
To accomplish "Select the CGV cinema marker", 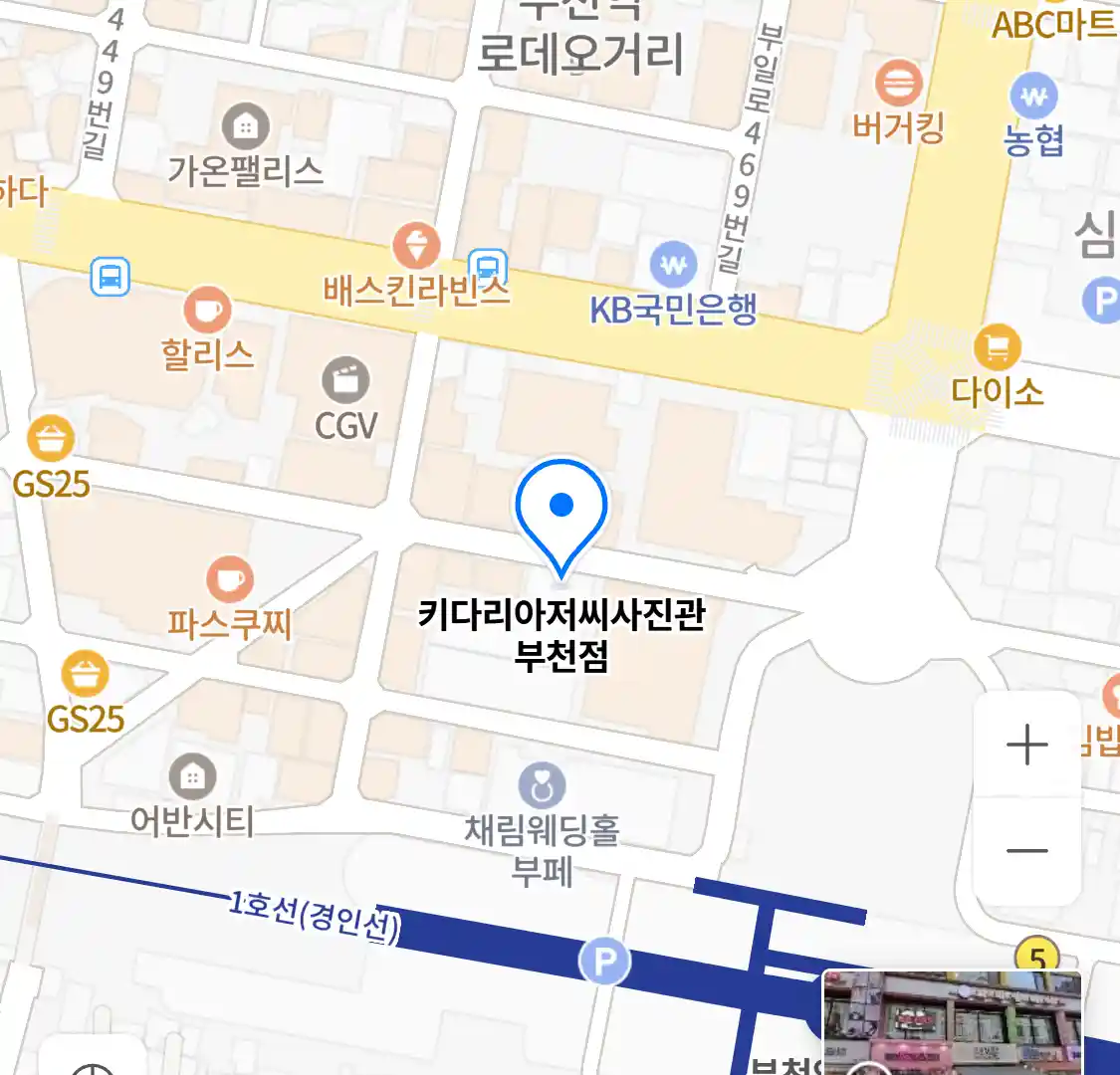I will (x=345, y=380).
